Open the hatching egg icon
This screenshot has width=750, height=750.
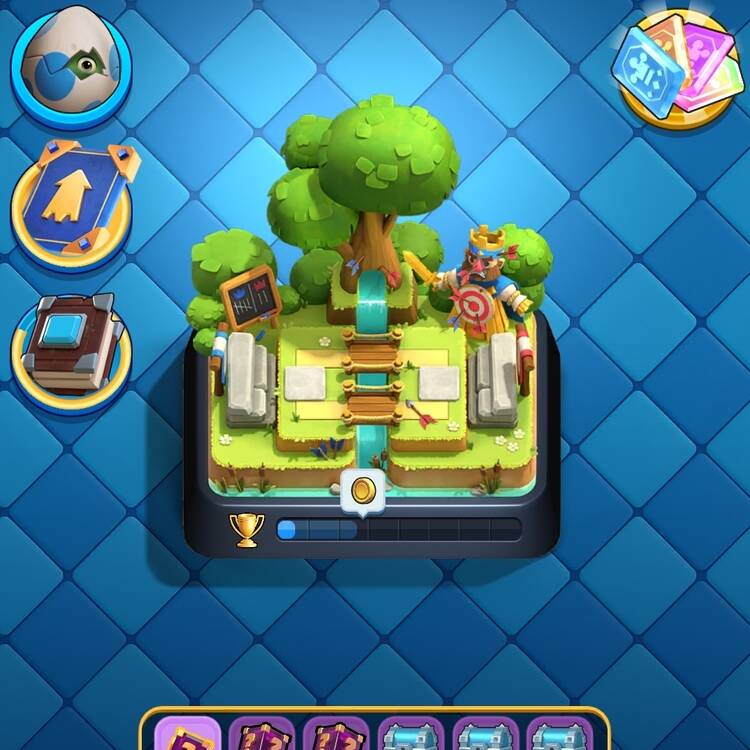click(70, 68)
